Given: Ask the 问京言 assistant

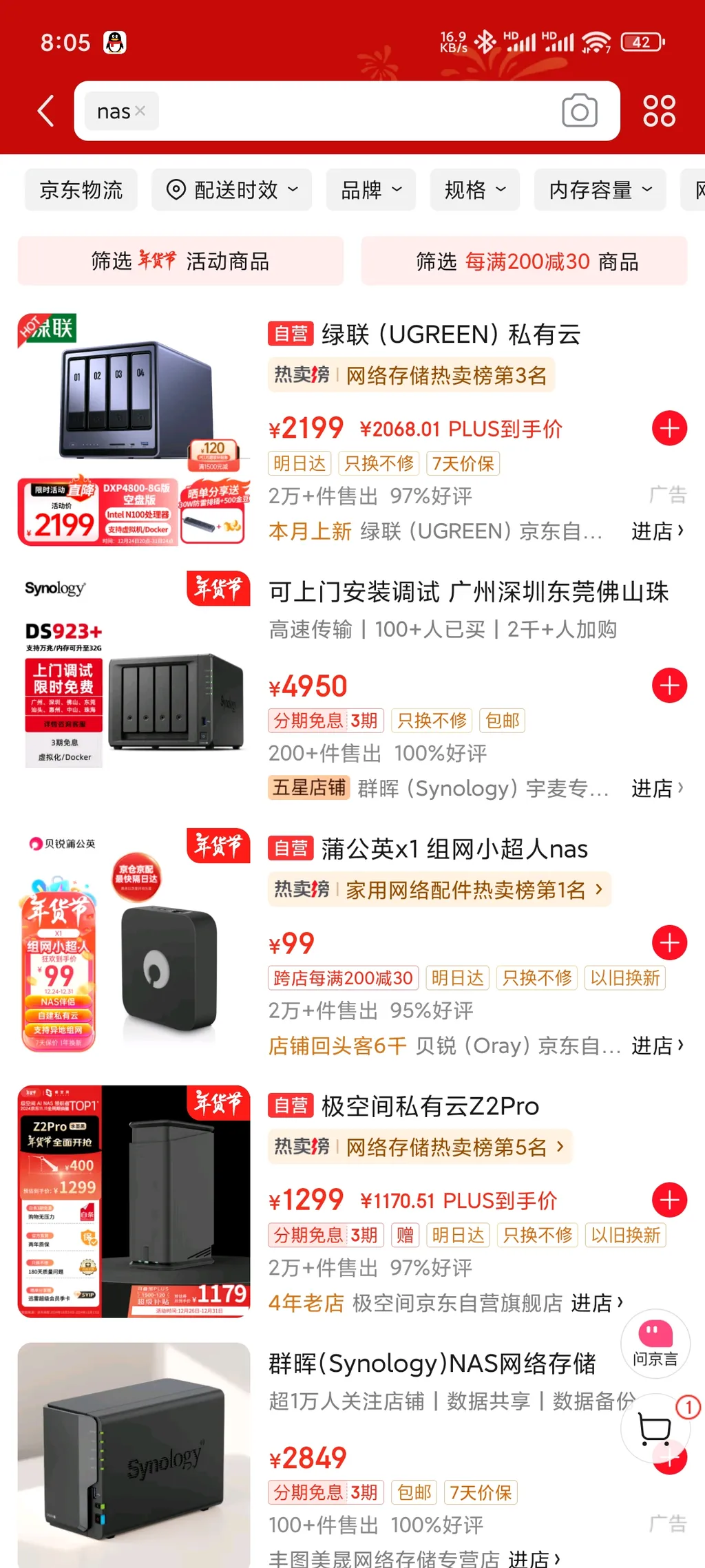Looking at the screenshot, I should pyautogui.click(x=655, y=1343).
